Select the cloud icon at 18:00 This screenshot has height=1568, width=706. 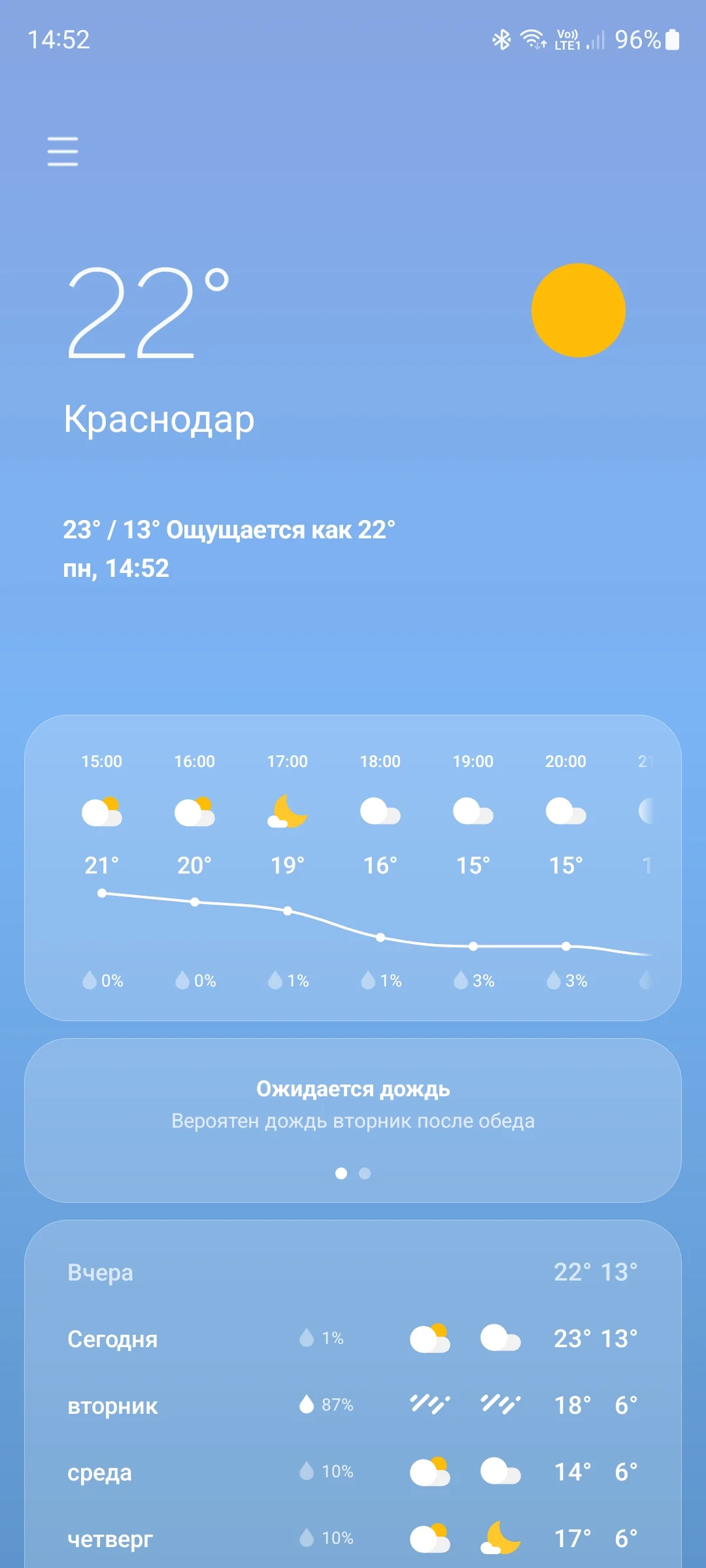[380, 812]
